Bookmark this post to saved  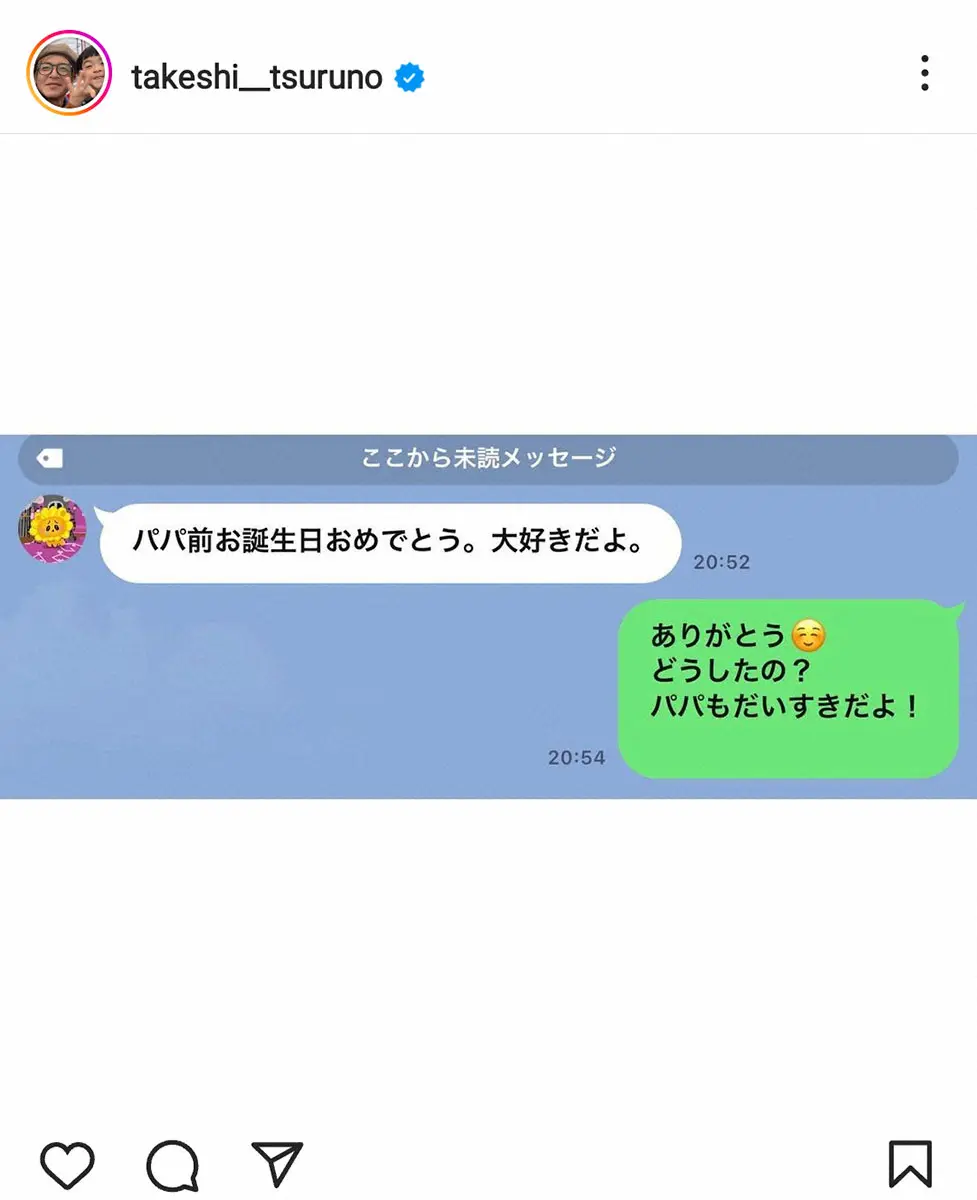pyautogui.click(x=909, y=1165)
